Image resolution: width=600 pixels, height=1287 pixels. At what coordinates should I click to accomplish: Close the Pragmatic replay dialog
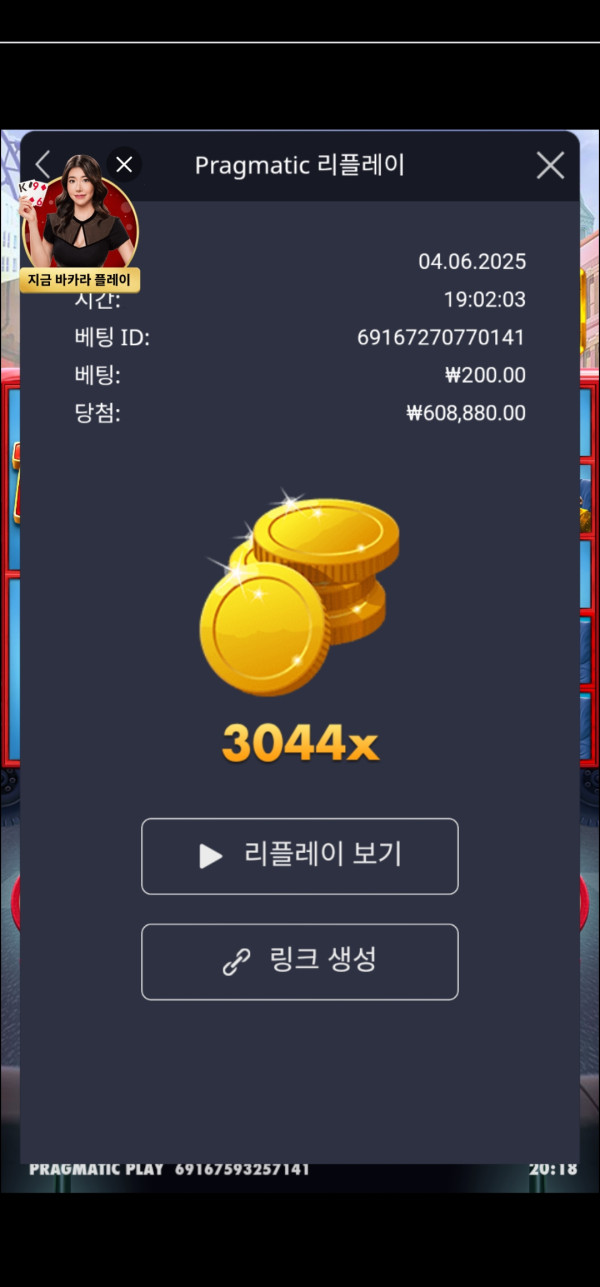tap(550, 165)
